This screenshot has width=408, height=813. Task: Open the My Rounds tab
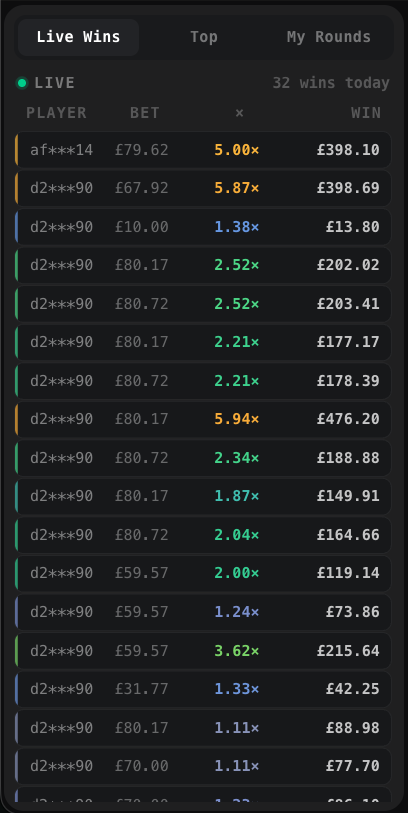[x=329, y=37]
